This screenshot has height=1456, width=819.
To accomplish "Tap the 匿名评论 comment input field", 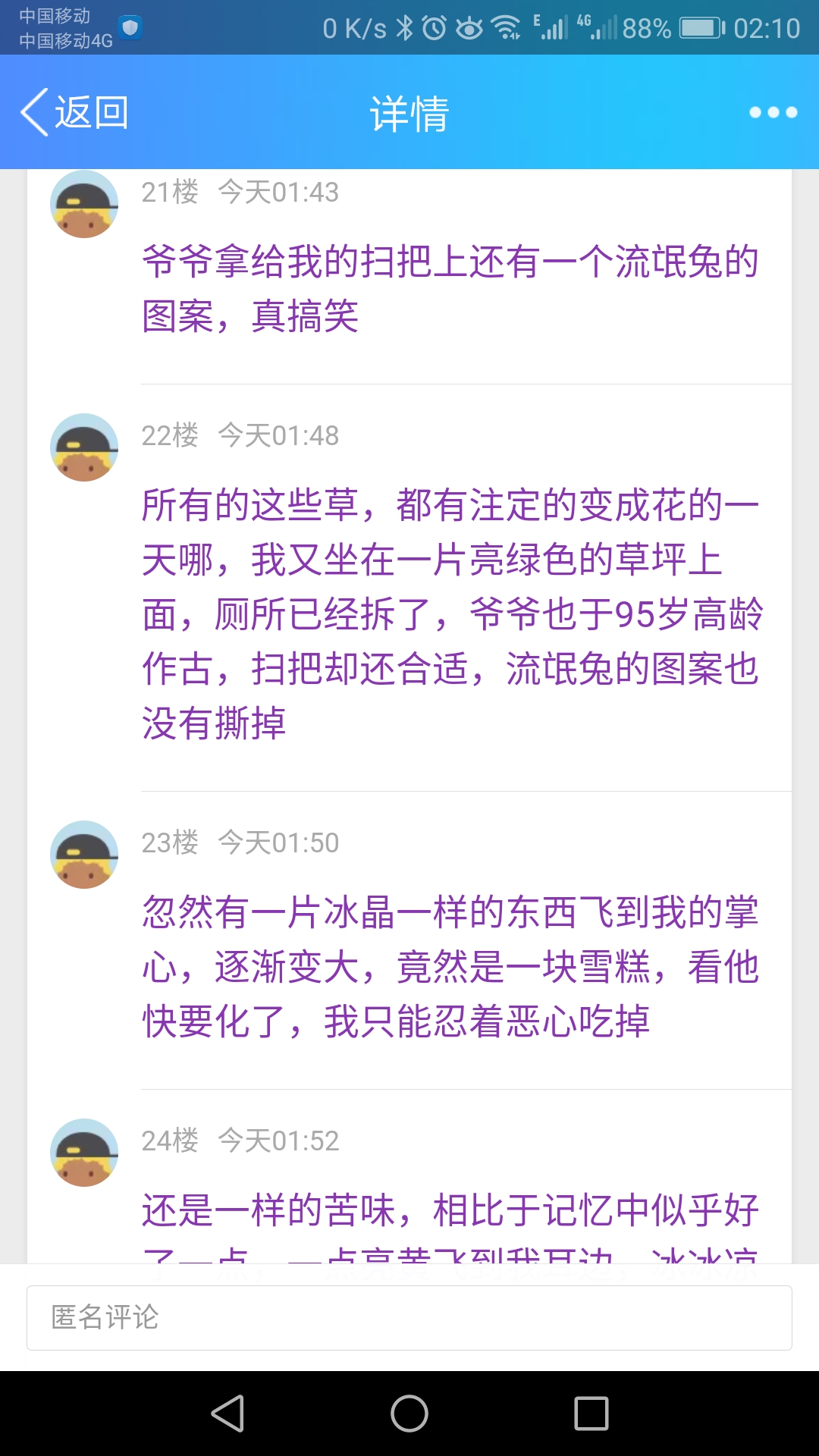I will click(409, 1318).
